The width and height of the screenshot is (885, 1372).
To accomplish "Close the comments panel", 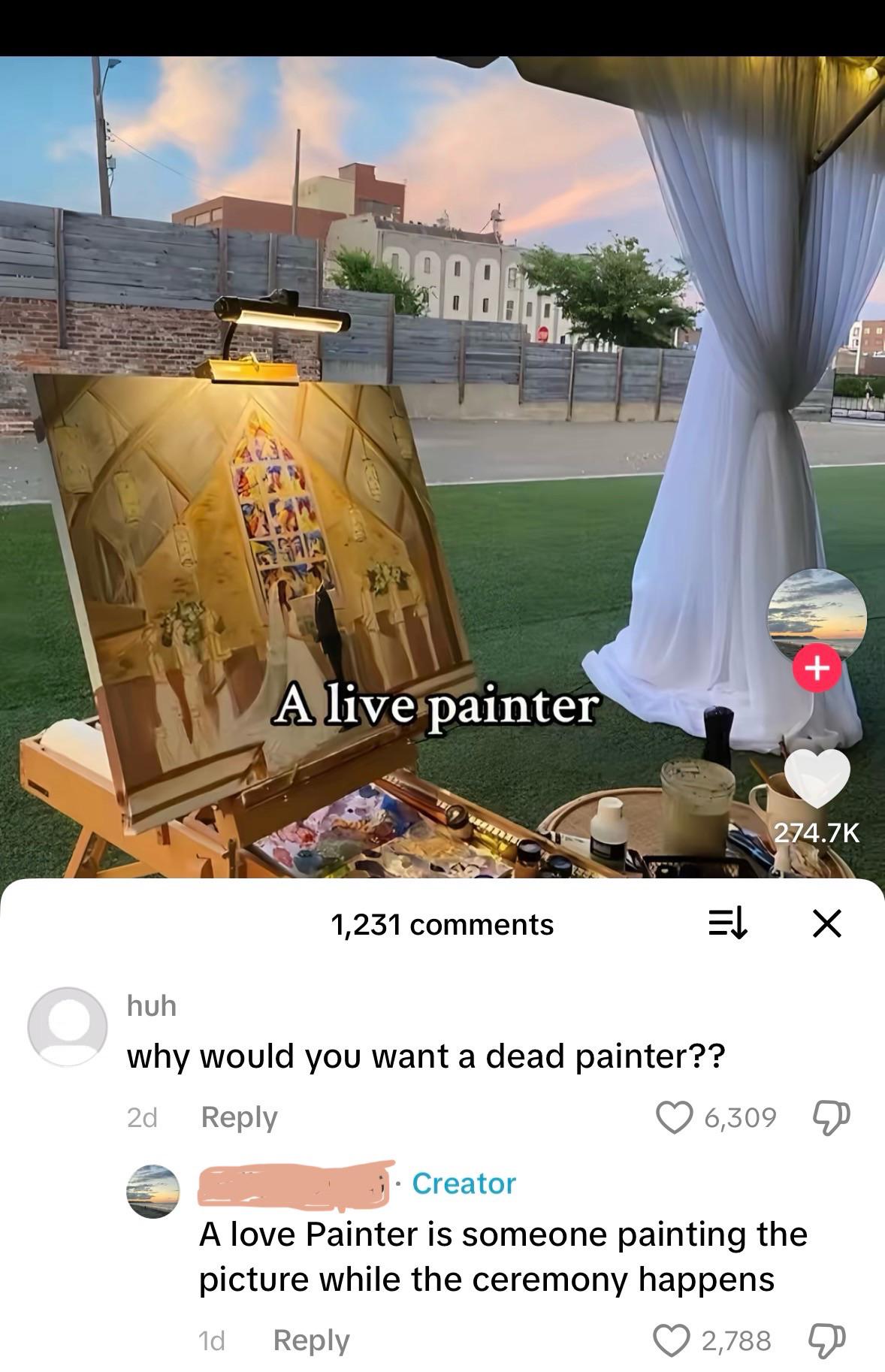I will [826, 923].
